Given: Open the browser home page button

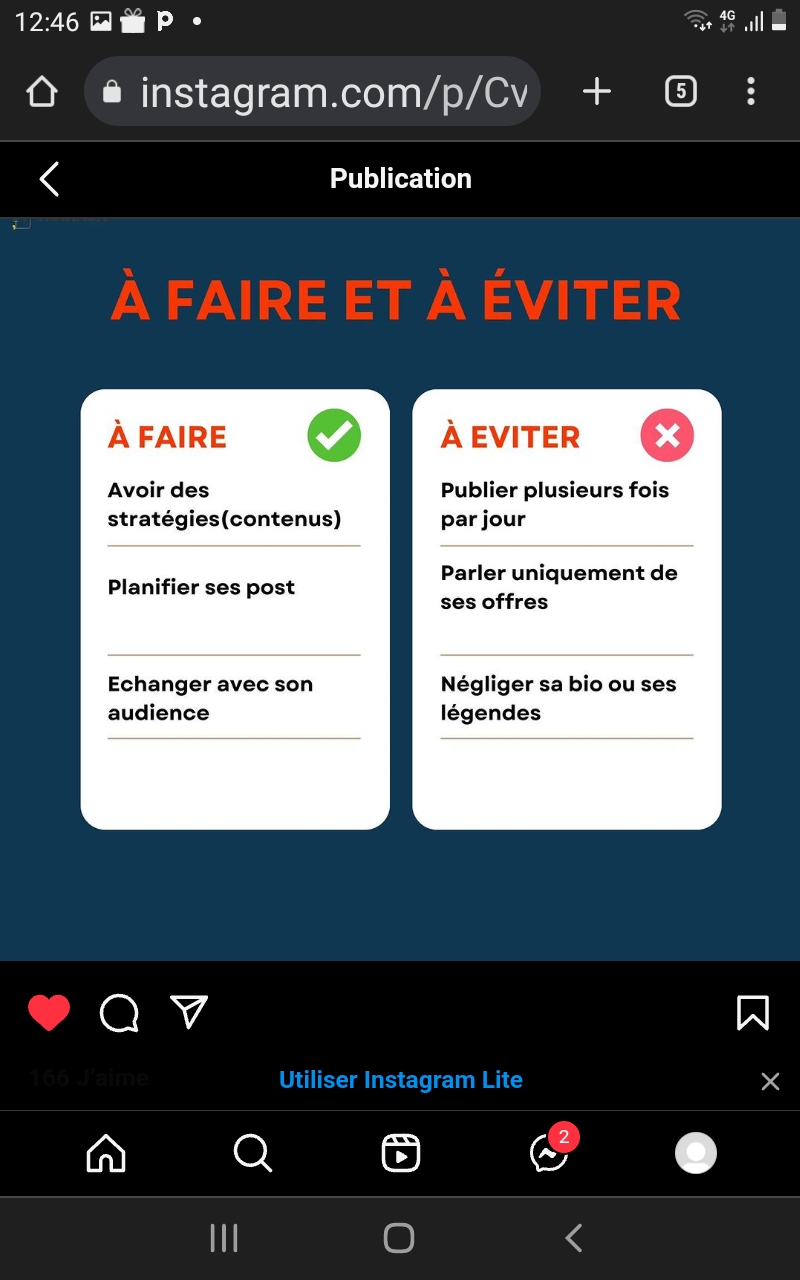Looking at the screenshot, I should point(42,92).
